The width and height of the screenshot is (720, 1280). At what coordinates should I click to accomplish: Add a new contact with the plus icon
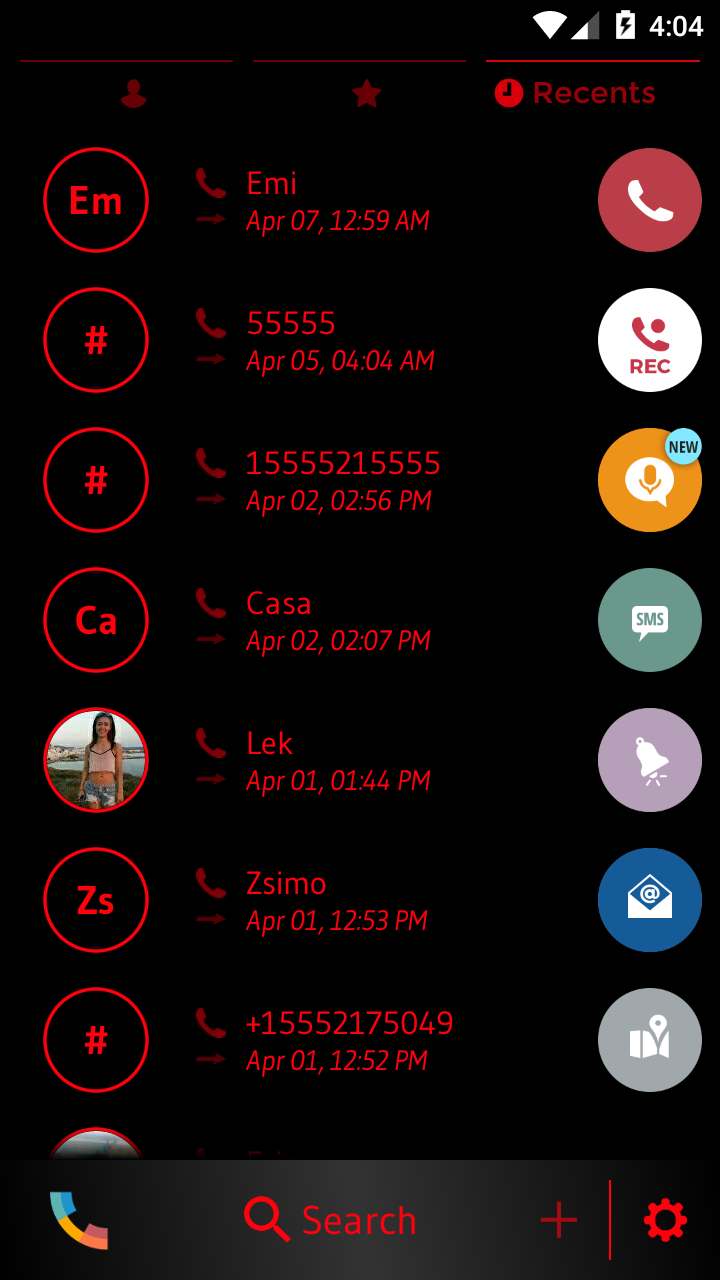(559, 1219)
